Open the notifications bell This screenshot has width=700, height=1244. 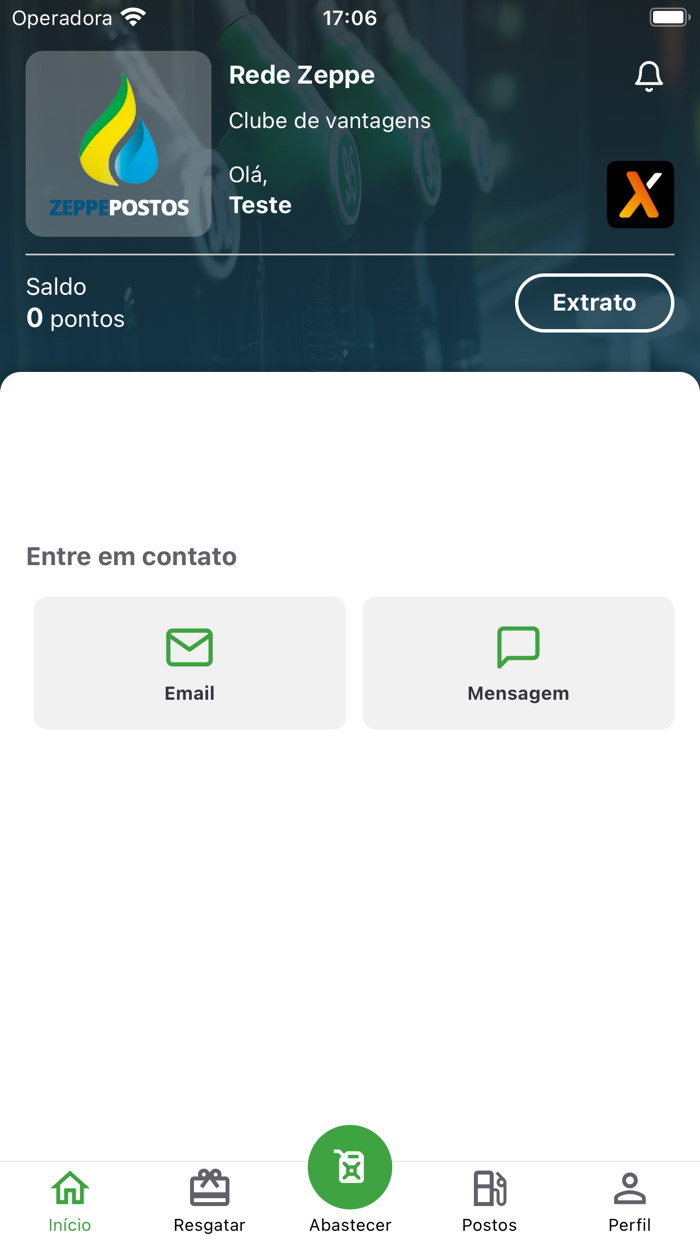coord(649,76)
